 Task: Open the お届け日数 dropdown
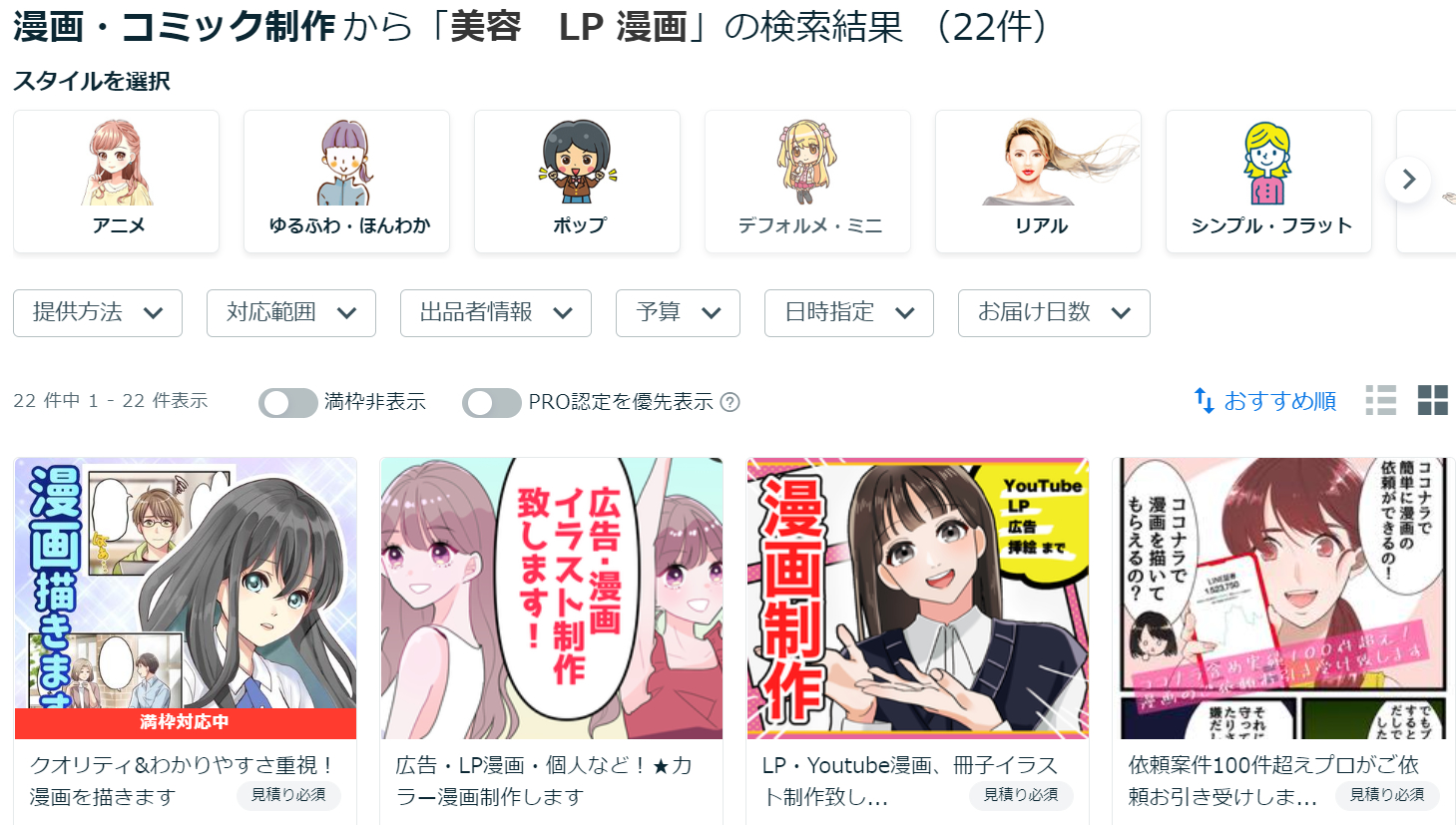(1054, 313)
